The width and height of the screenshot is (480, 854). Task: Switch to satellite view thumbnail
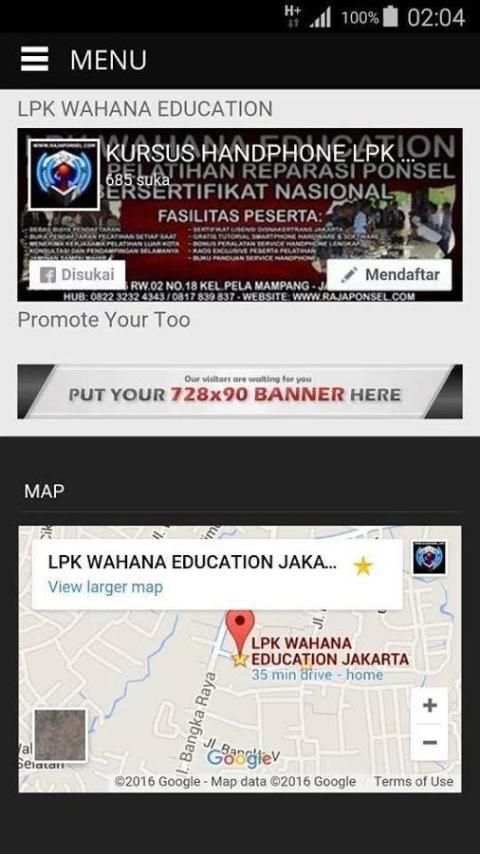(x=60, y=735)
